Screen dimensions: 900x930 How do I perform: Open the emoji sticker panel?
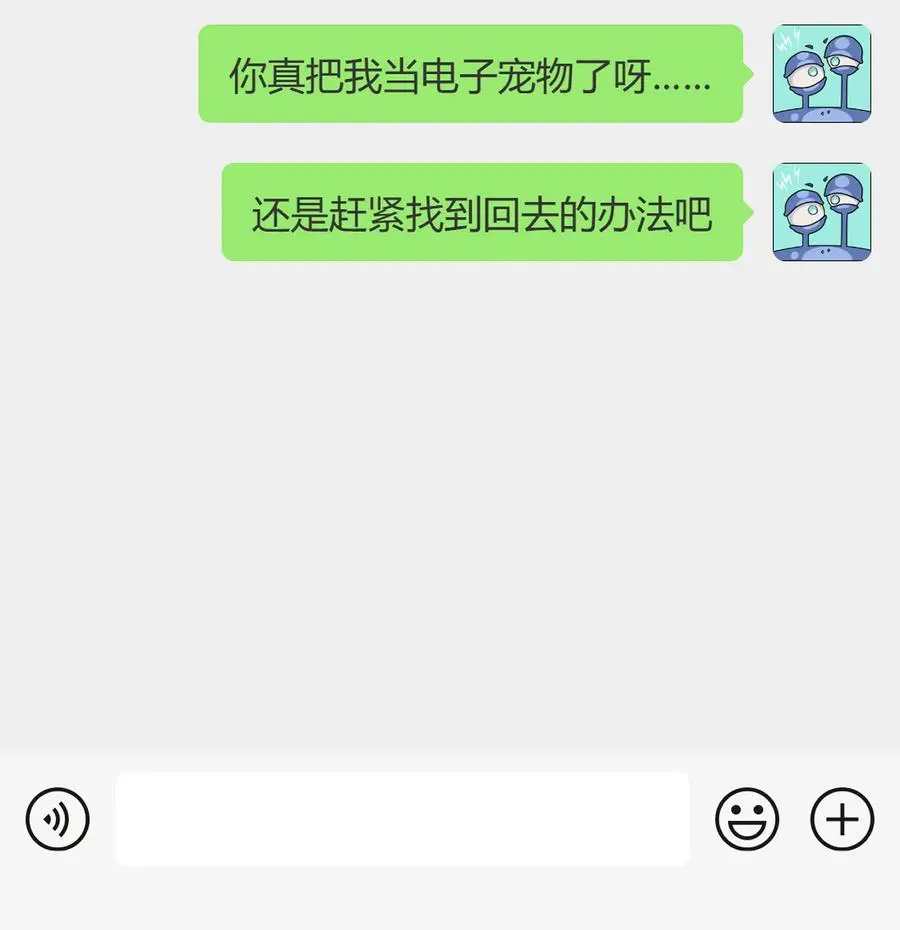pyautogui.click(x=747, y=819)
